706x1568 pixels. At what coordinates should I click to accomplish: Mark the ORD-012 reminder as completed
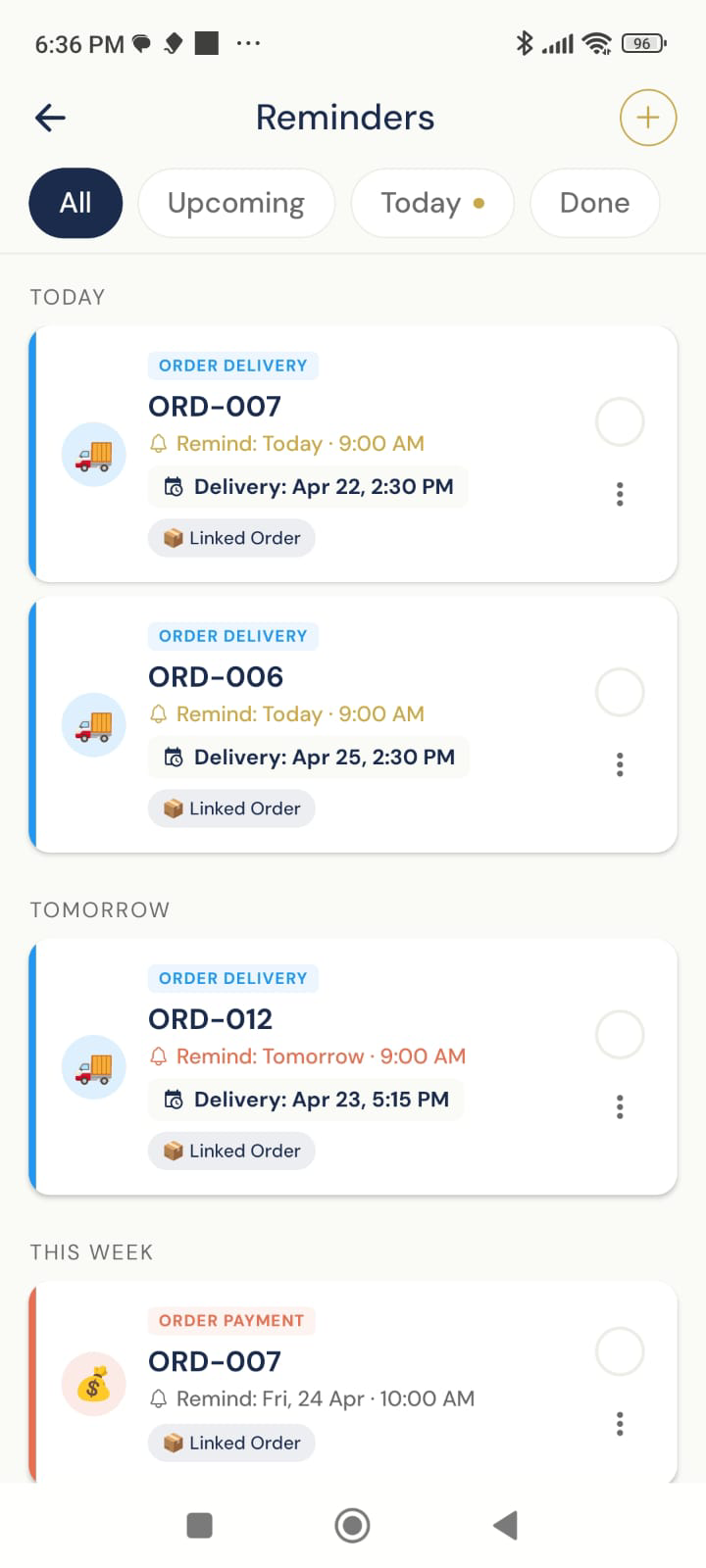click(620, 1035)
